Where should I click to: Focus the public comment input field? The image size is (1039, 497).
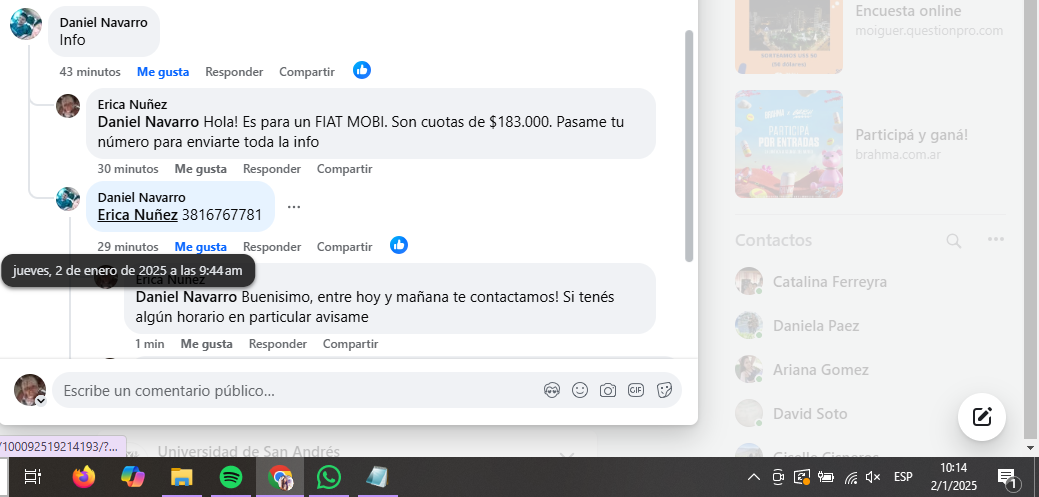290,391
